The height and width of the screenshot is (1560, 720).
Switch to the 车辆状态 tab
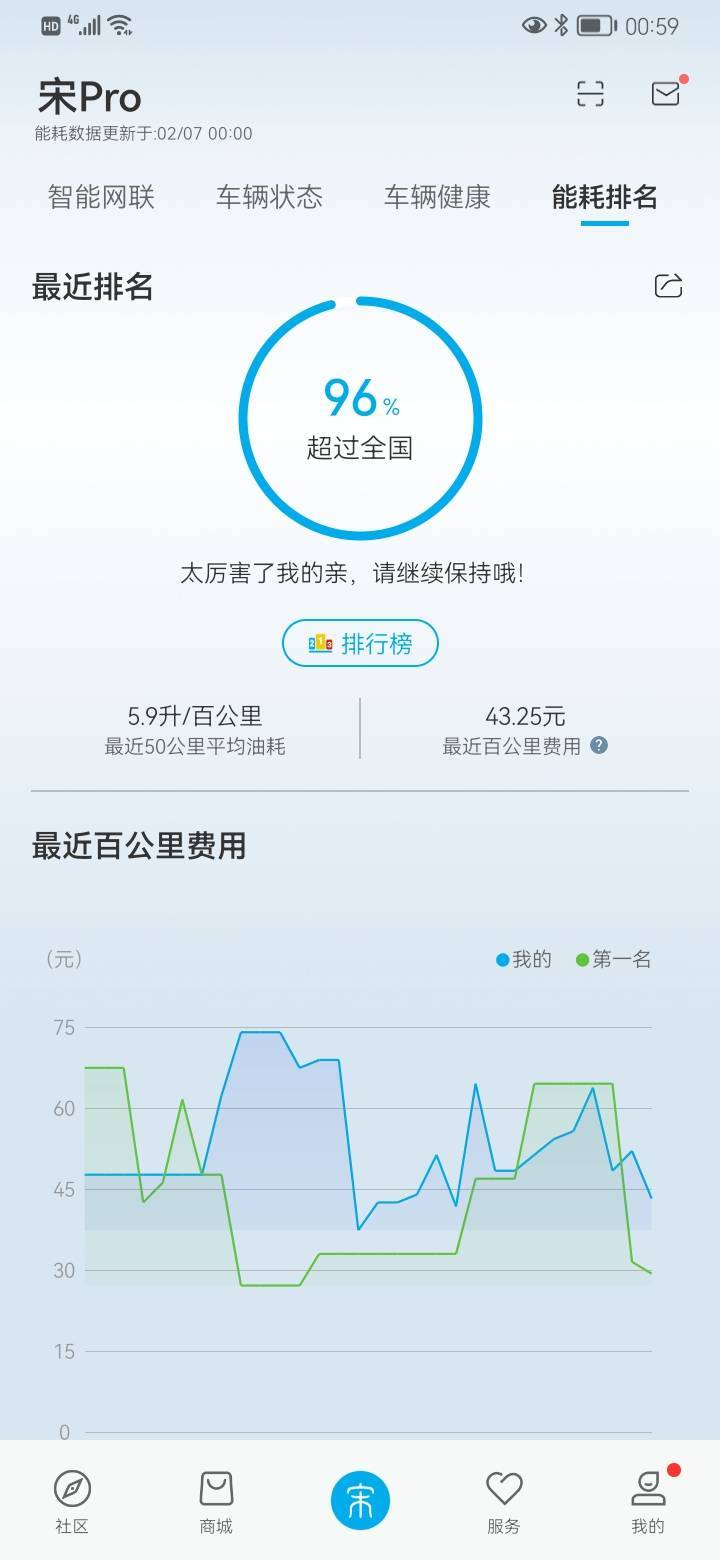coord(269,197)
